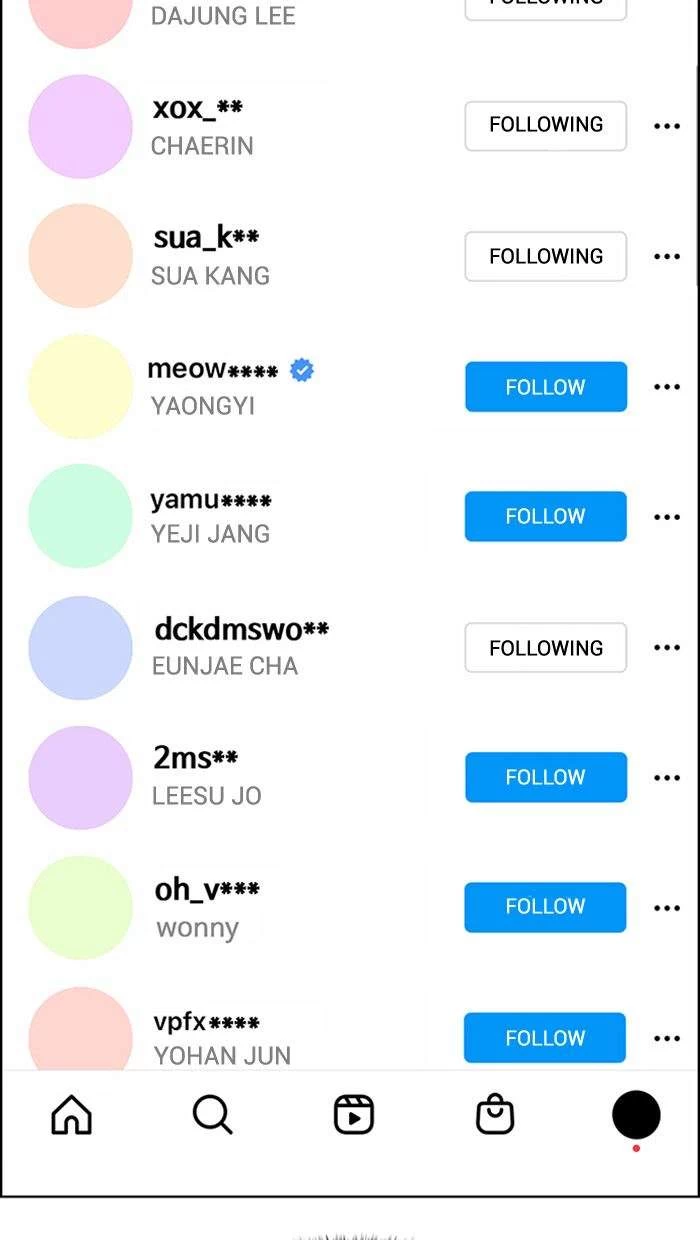This screenshot has height=1240, width=700.
Task: Tap FOLLOW next to meow**** YAONGYI
Action: tap(546, 387)
